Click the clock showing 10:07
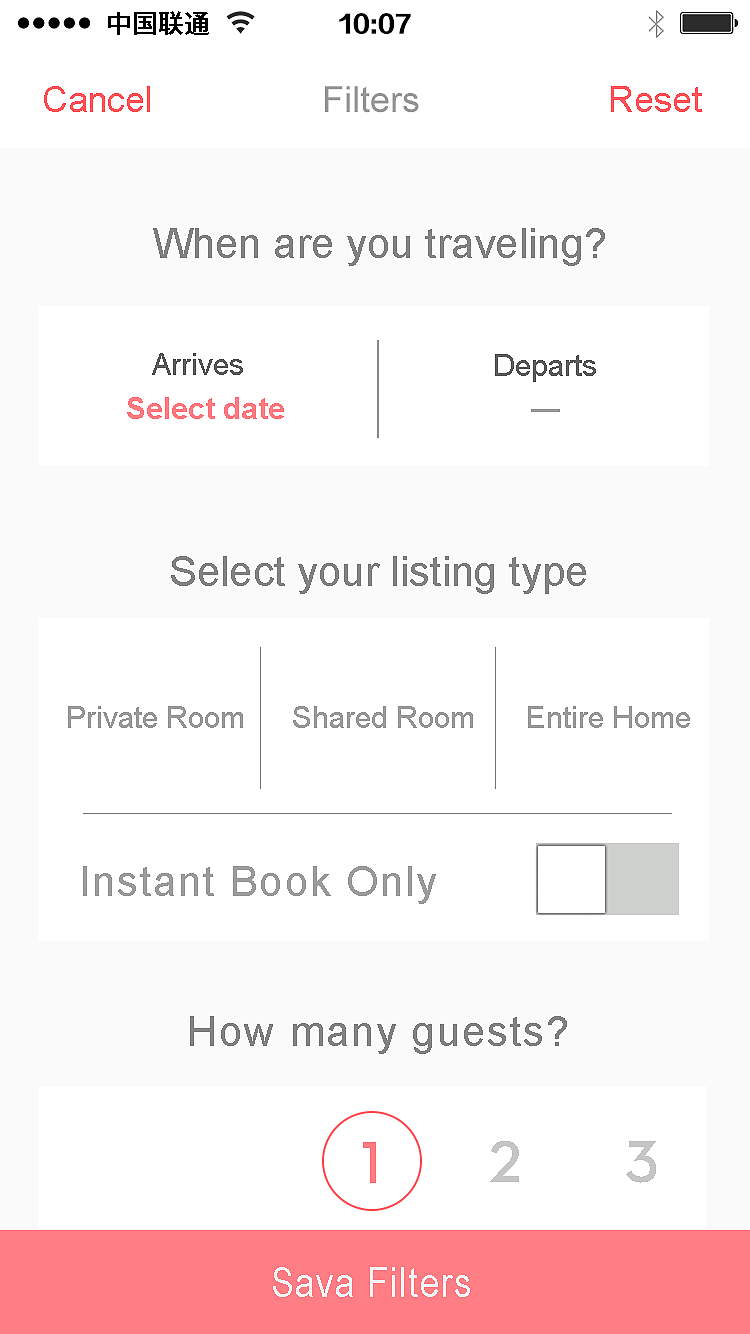 (374, 23)
